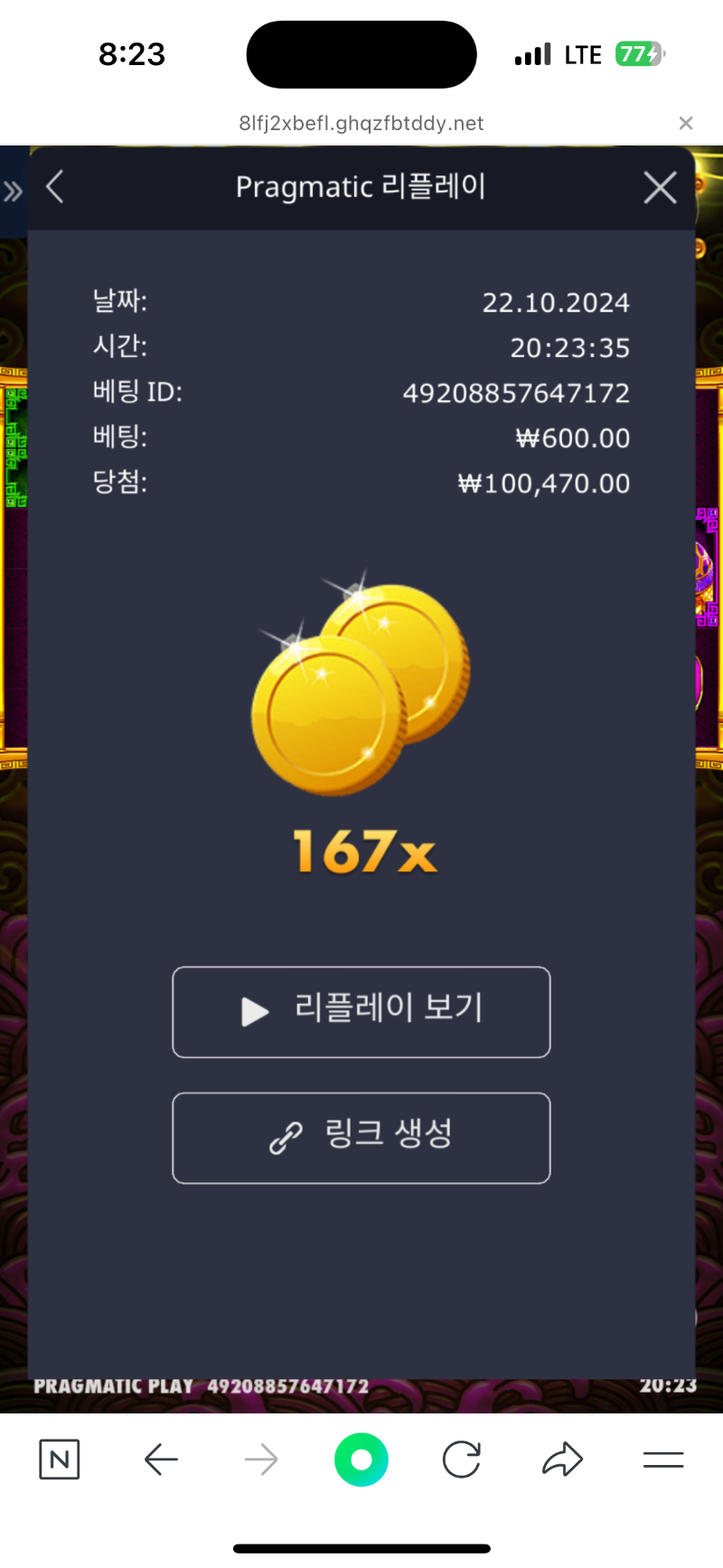Close the in-app browser page
This screenshot has height=1568, width=723.
(x=686, y=123)
